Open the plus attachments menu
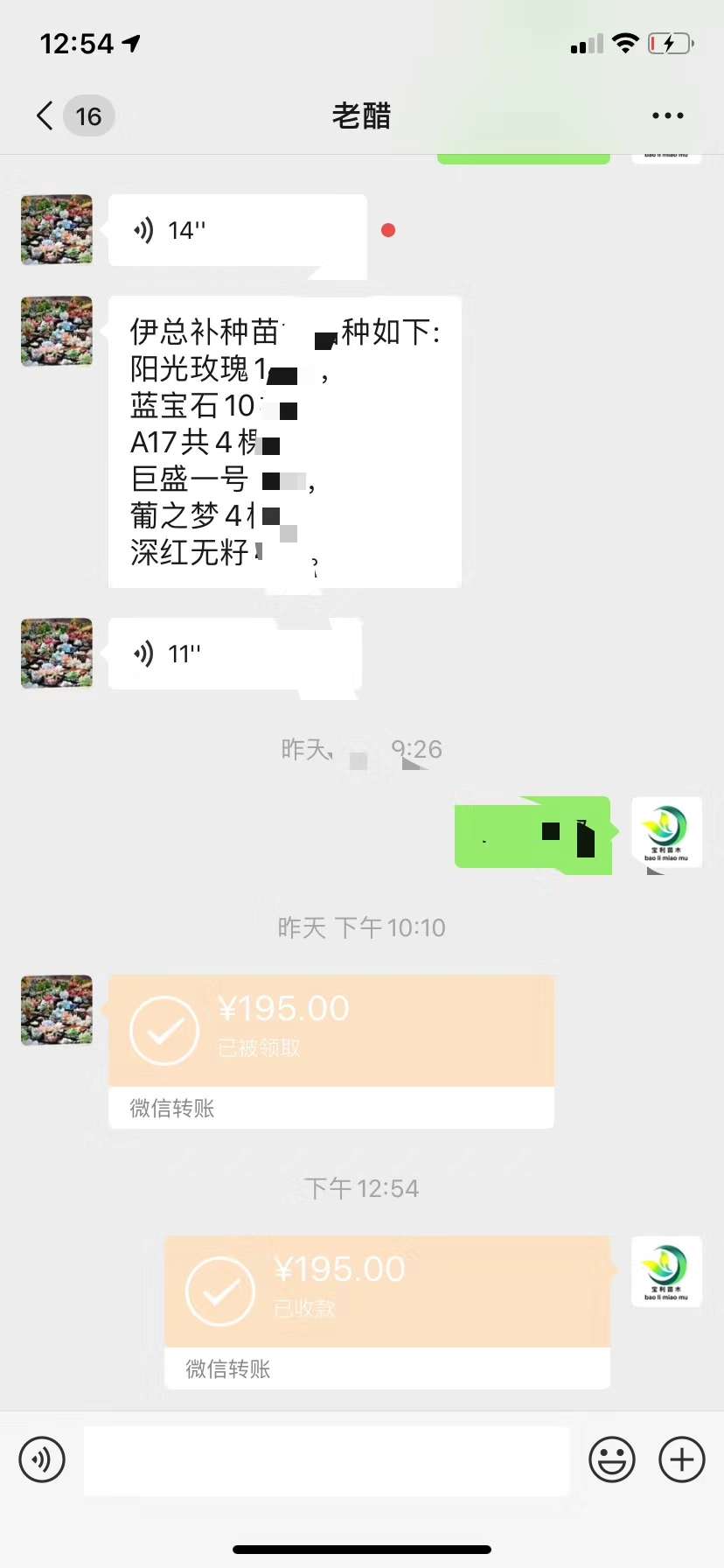Viewport: 724px width, 1568px height. 682,1459
